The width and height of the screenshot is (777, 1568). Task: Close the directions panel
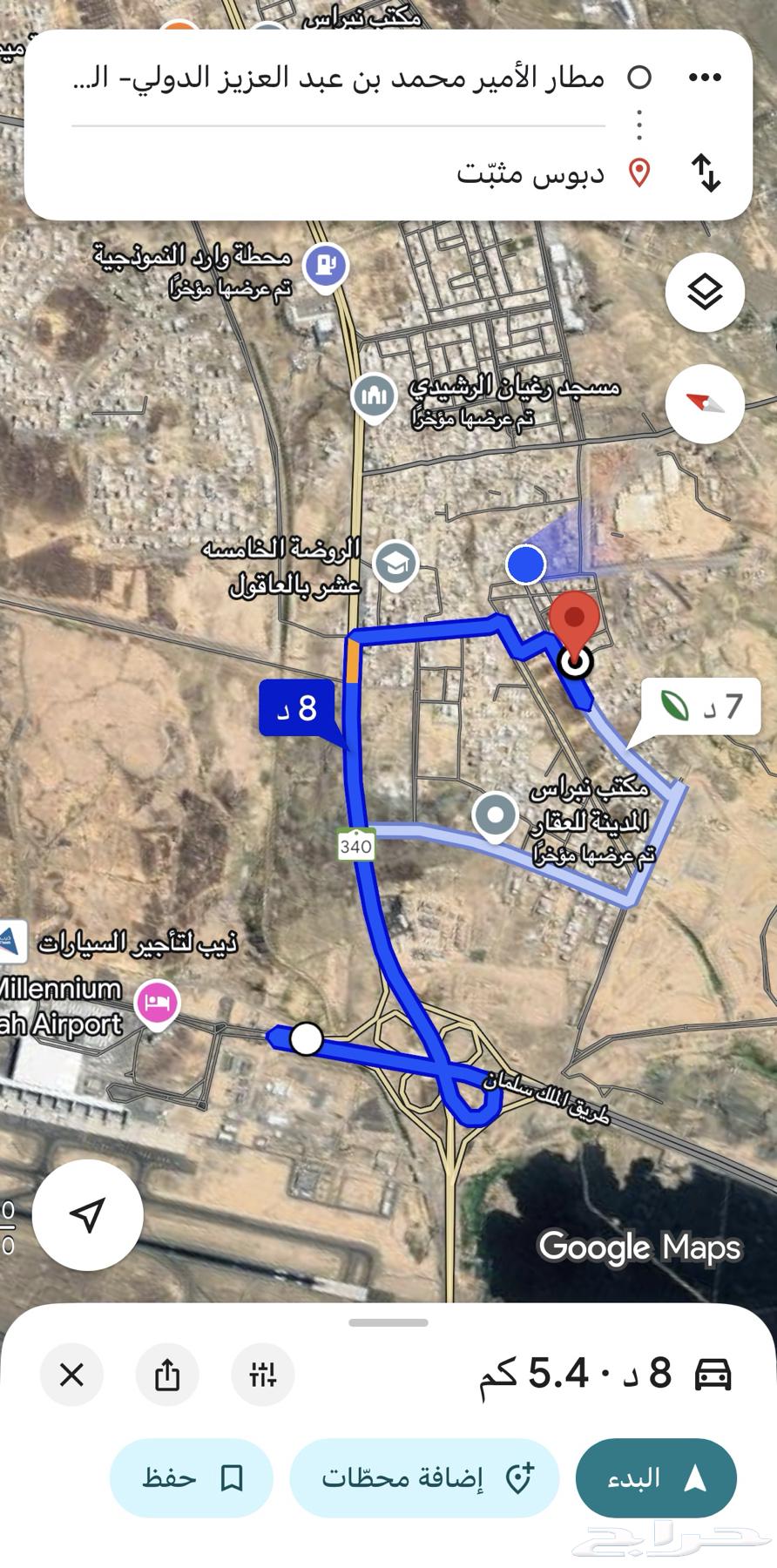pyautogui.click(x=72, y=1375)
